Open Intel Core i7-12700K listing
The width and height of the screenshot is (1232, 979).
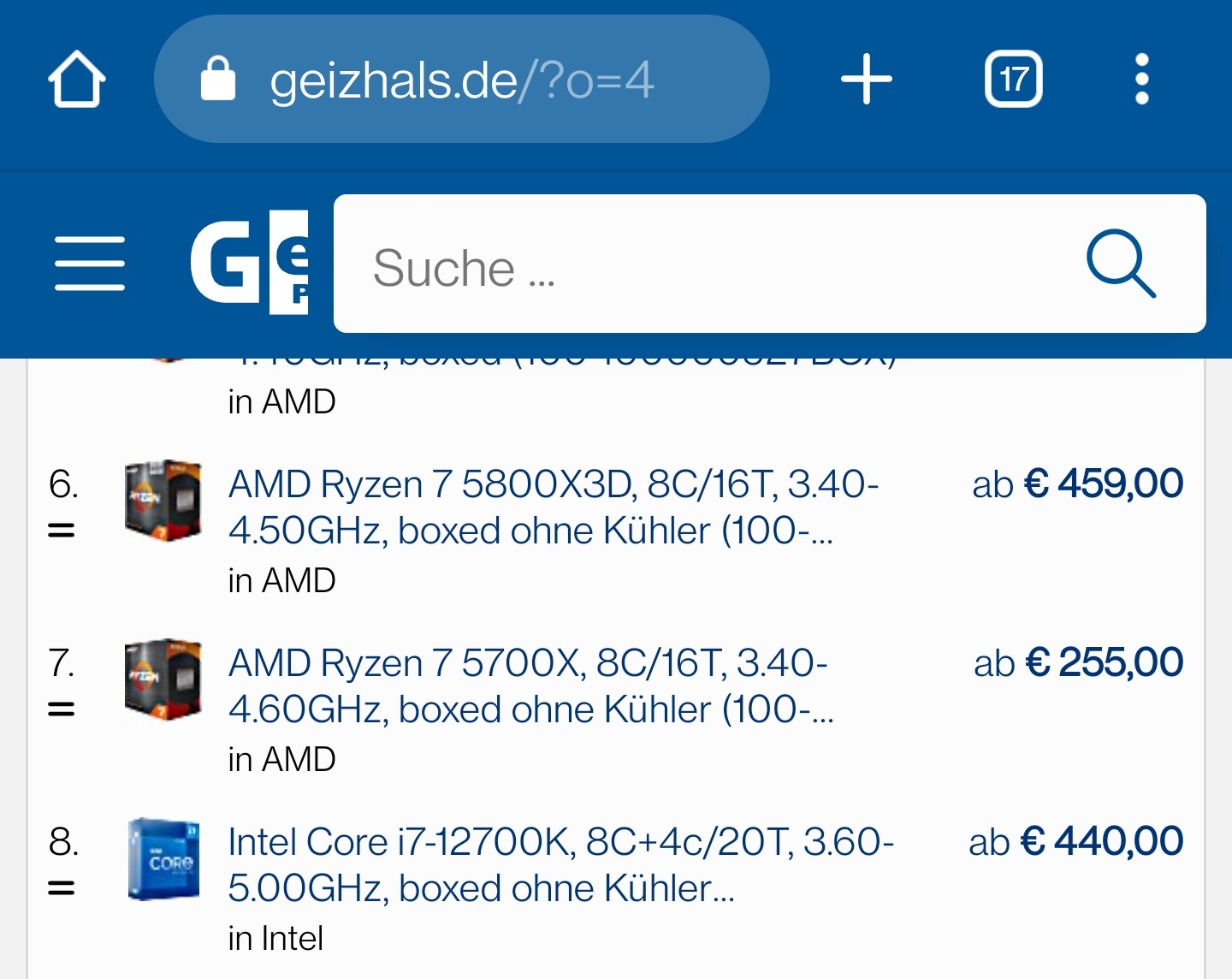tap(561, 865)
